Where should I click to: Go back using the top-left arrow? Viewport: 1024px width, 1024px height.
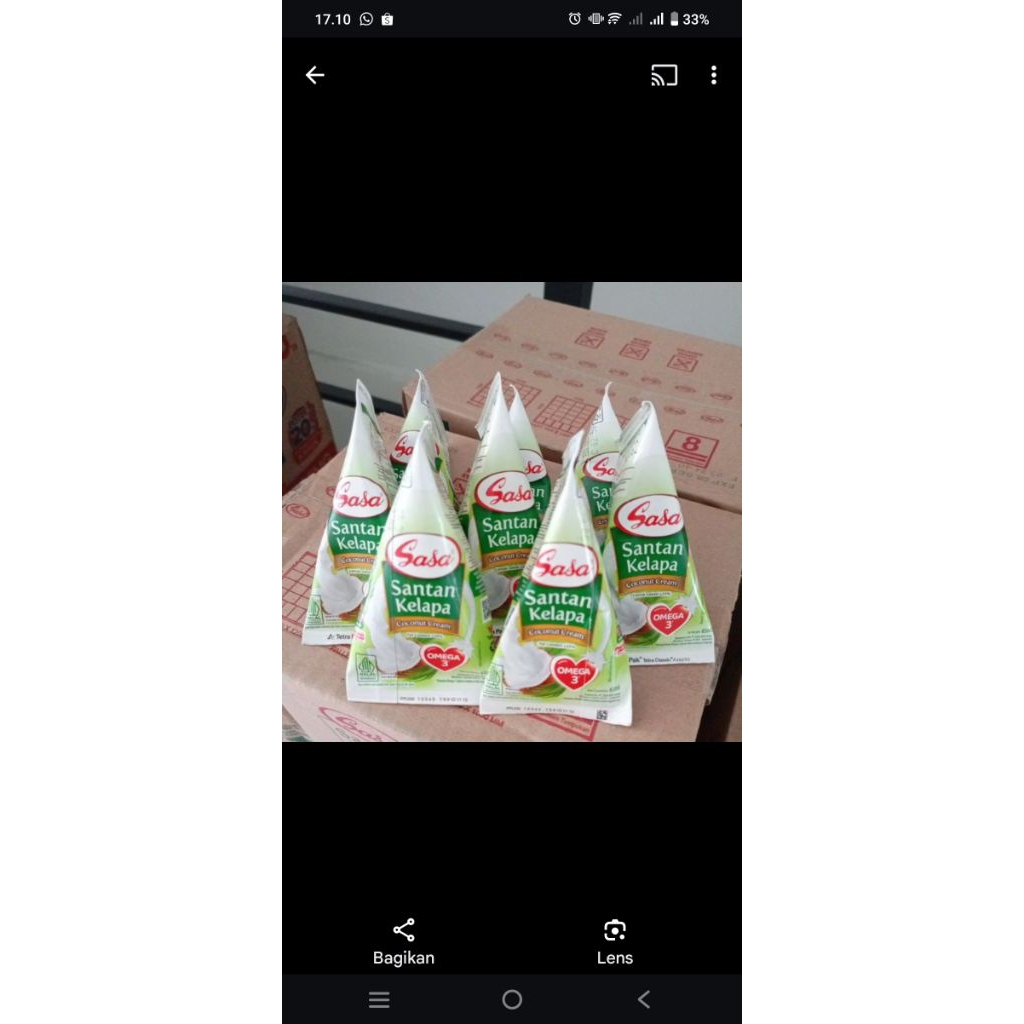tap(315, 75)
